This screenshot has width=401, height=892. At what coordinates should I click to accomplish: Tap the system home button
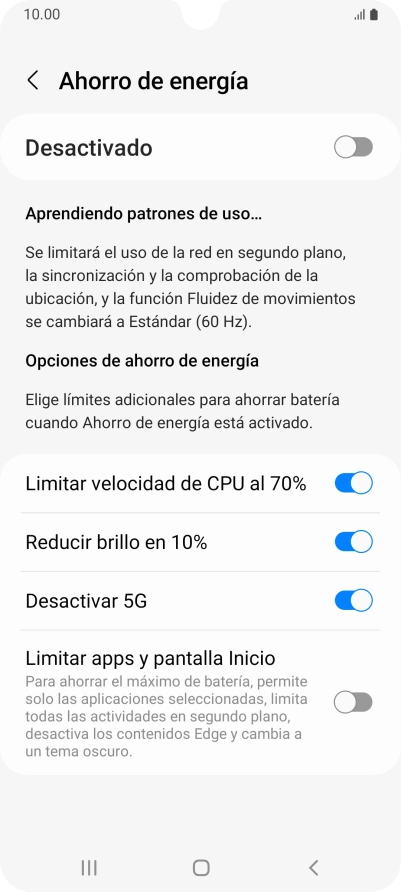tap(201, 867)
